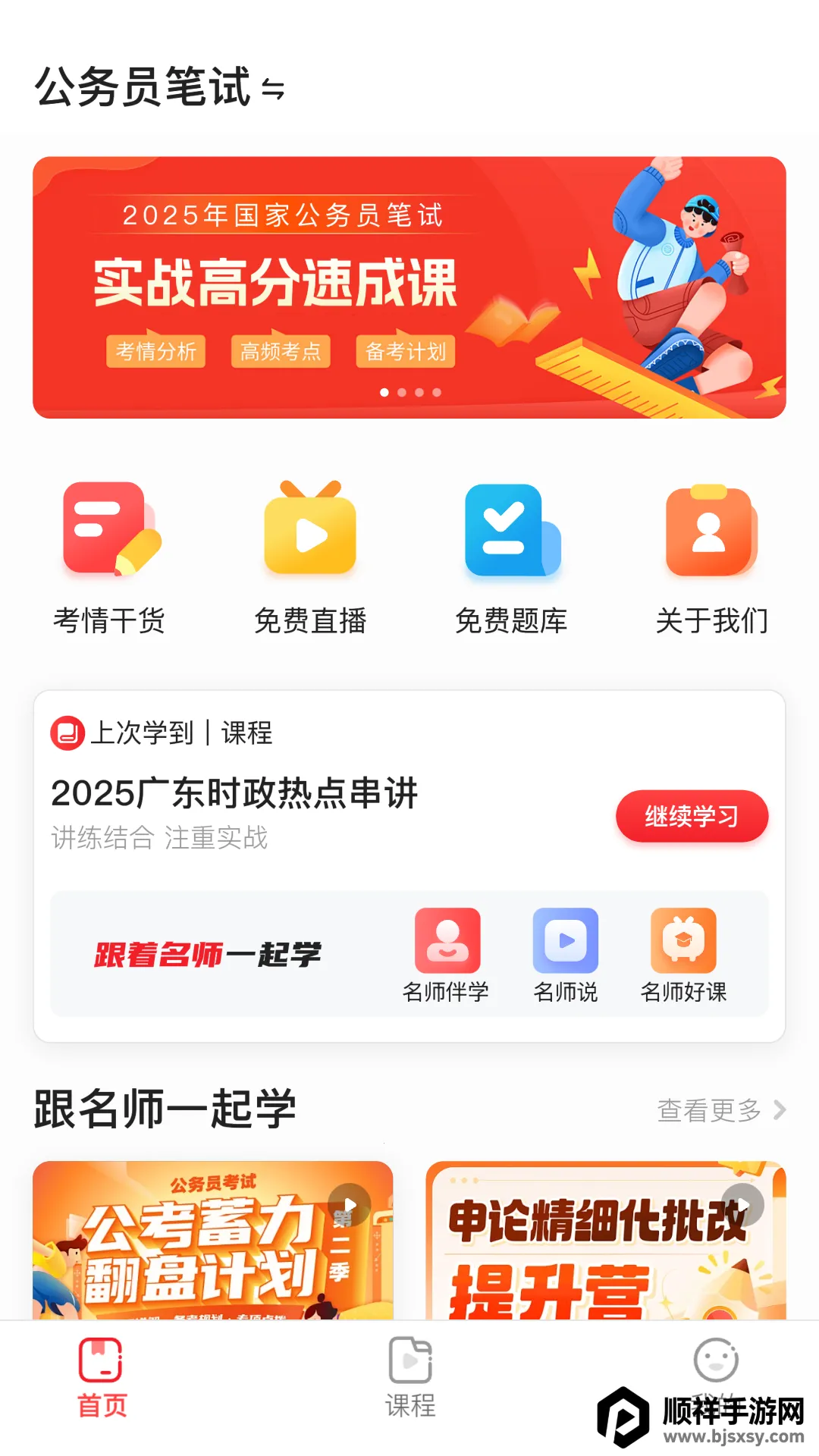Image resolution: width=819 pixels, height=1456 pixels.
Task: Open 免费直播 live streams
Action: coord(310,557)
